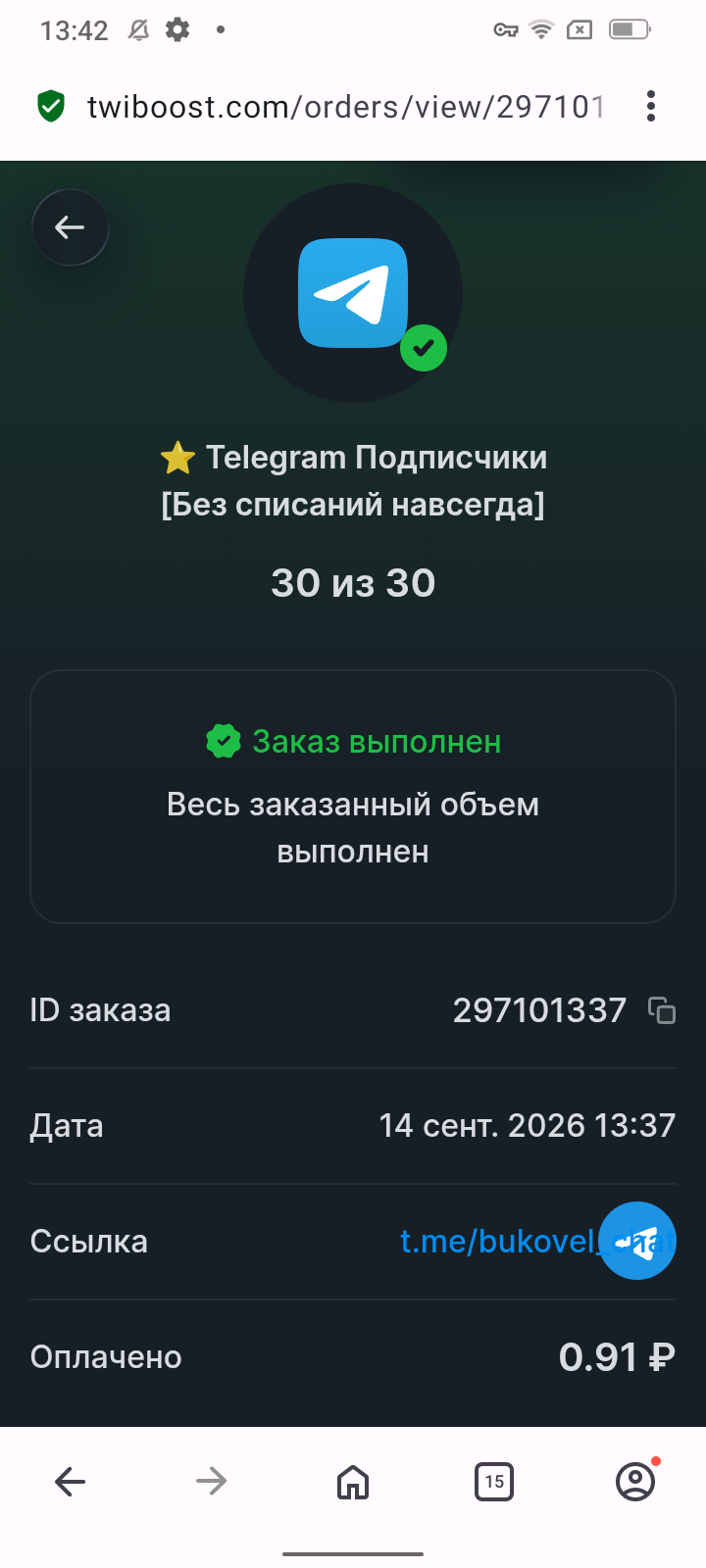Image resolution: width=706 pixels, height=1568 pixels.
Task: Open the floating Telegram support button
Action: (637, 1241)
